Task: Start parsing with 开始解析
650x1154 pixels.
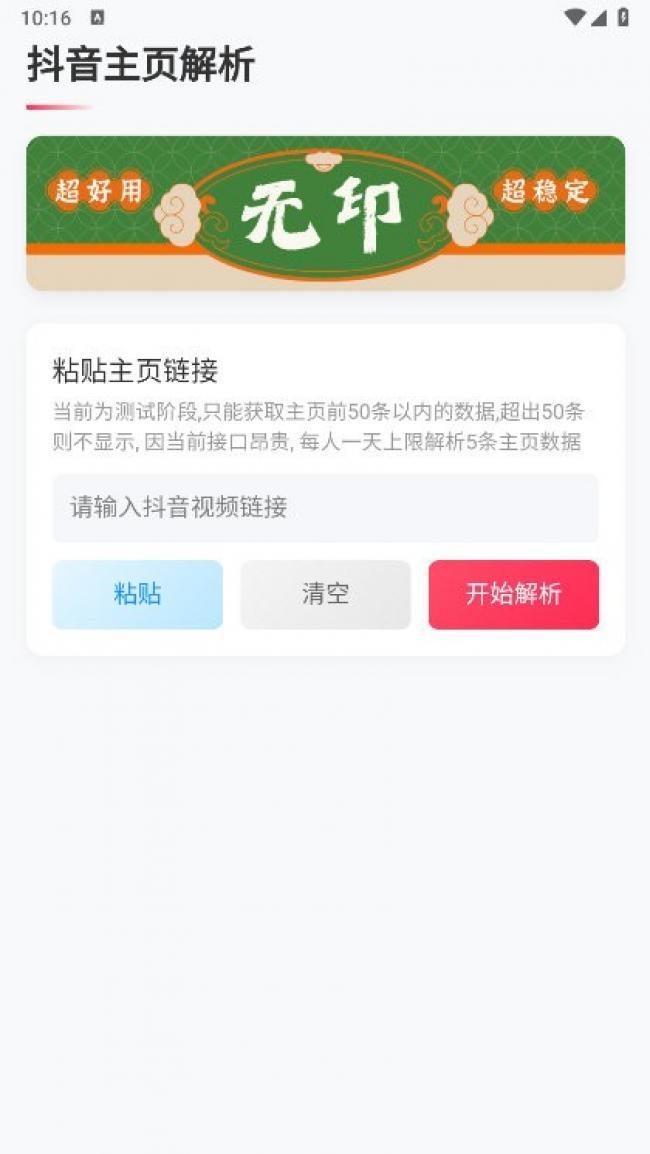Action: [x=513, y=595]
